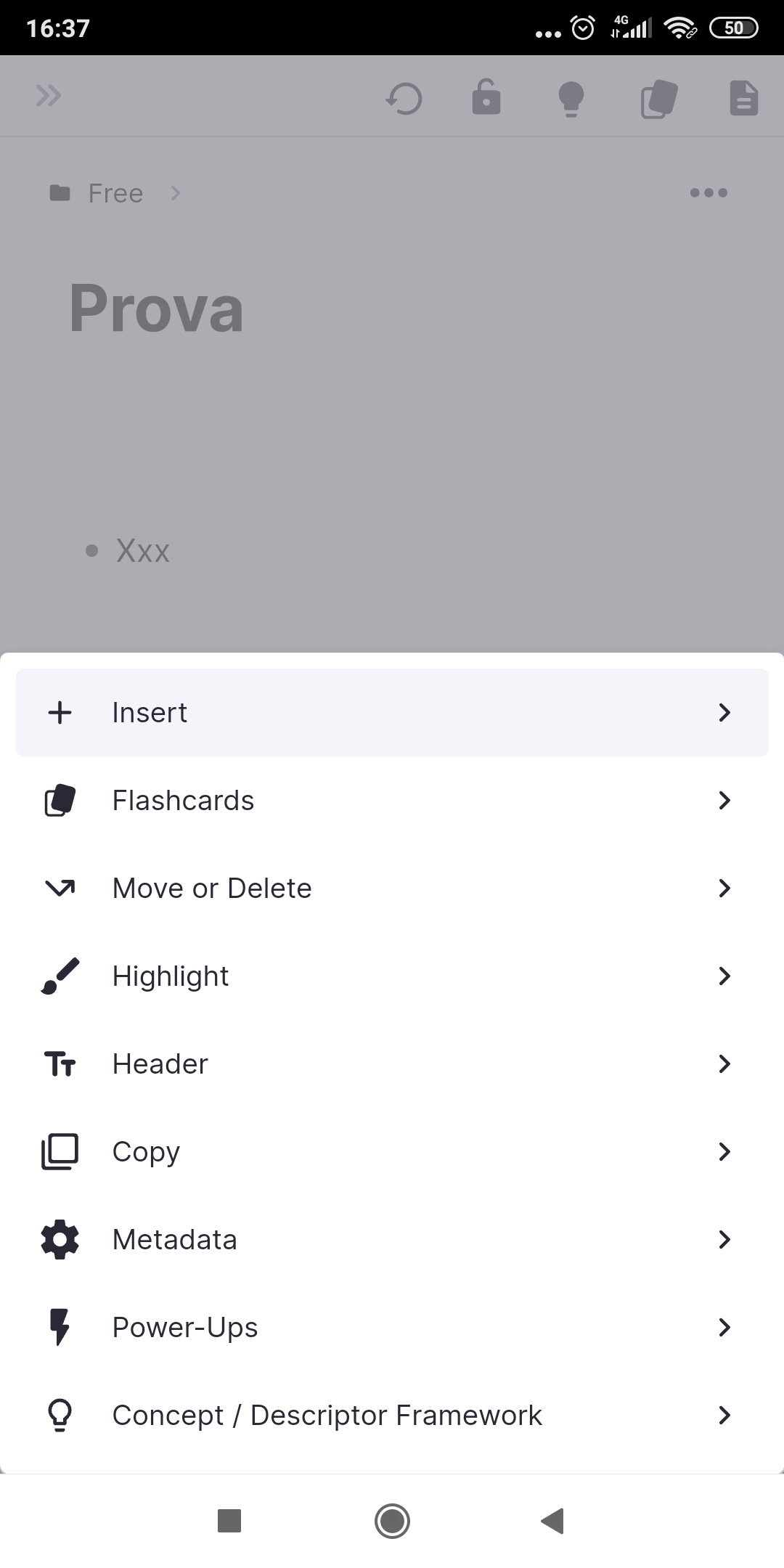
Task: Open the Flashcards options
Action: [392, 800]
